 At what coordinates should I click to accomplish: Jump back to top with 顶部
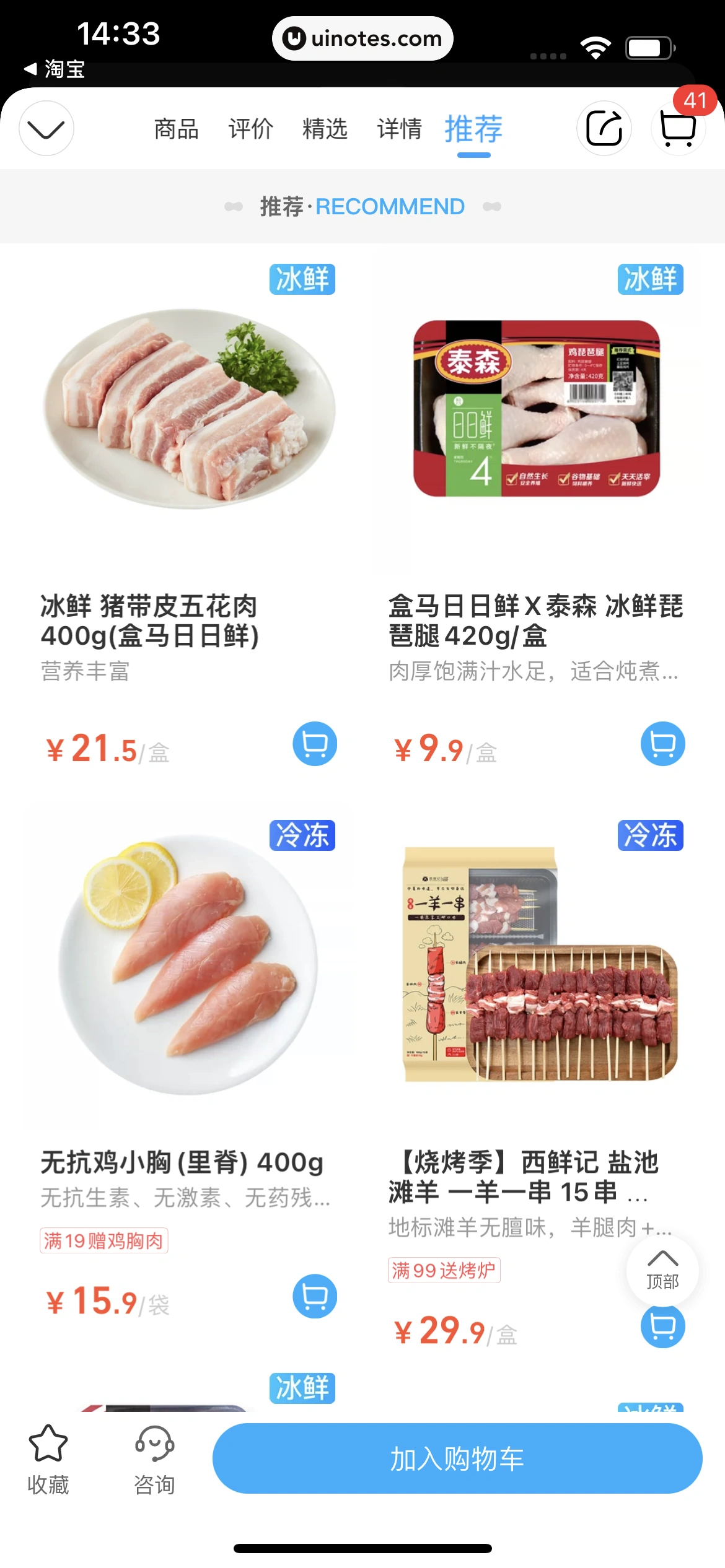(x=662, y=1271)
